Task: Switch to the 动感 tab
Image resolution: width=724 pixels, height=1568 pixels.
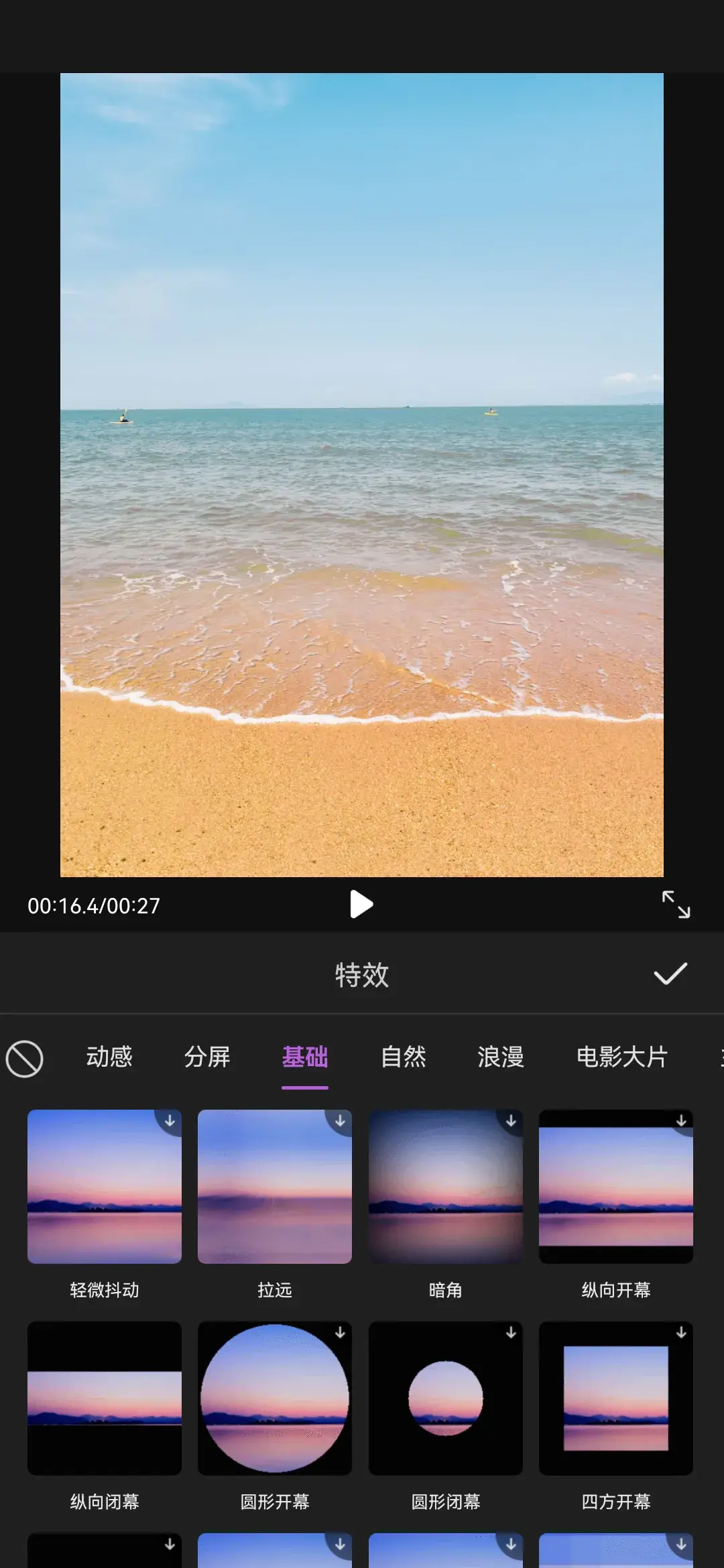Action: pos(109,1057)
